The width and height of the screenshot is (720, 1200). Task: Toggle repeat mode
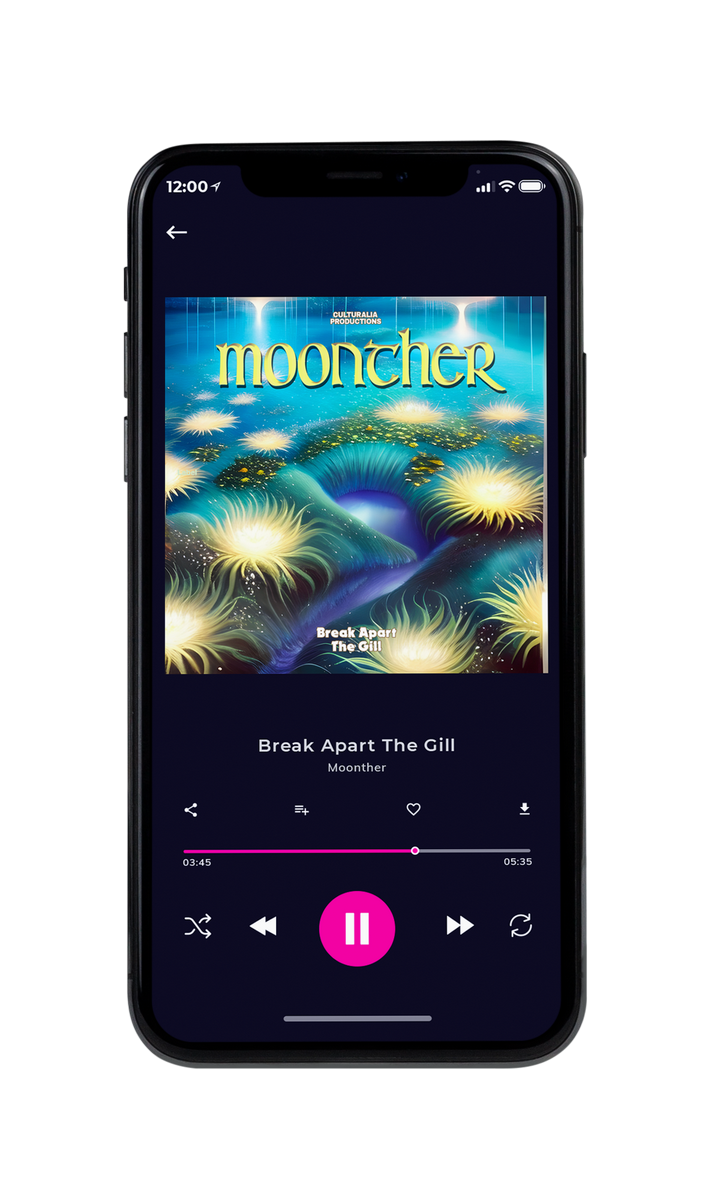[x=521, y=926]
